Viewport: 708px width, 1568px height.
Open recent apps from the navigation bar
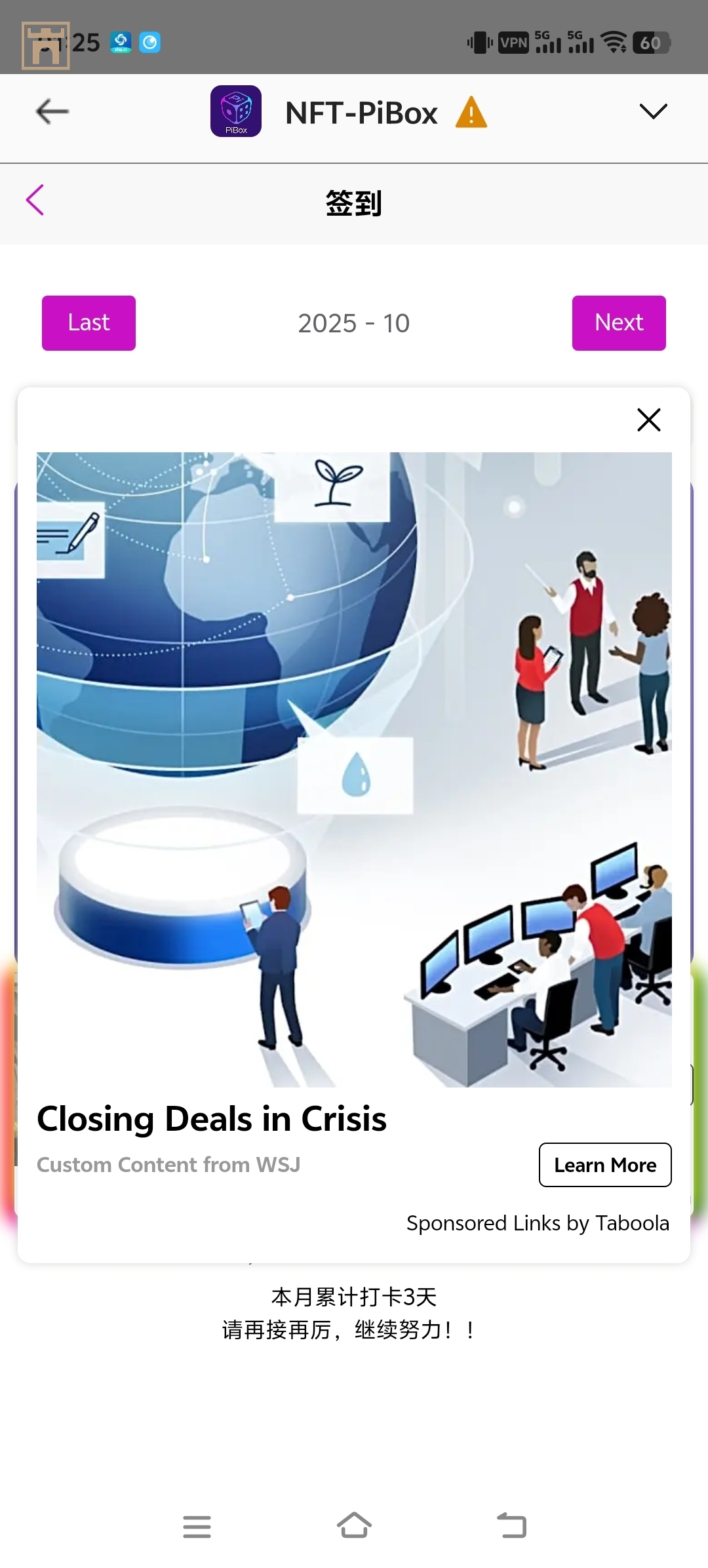197,1526
